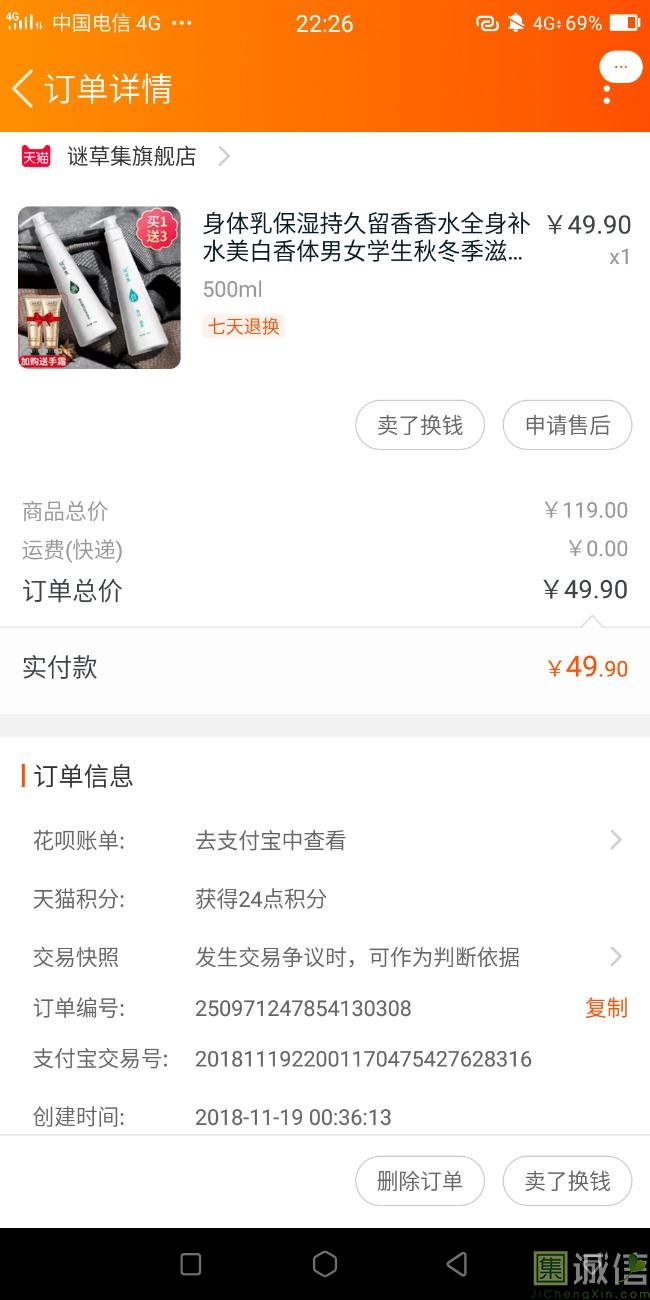Open the recent apps switcher
The height and width of the screenshot is (1300, 650).
tap(191, 1264)
